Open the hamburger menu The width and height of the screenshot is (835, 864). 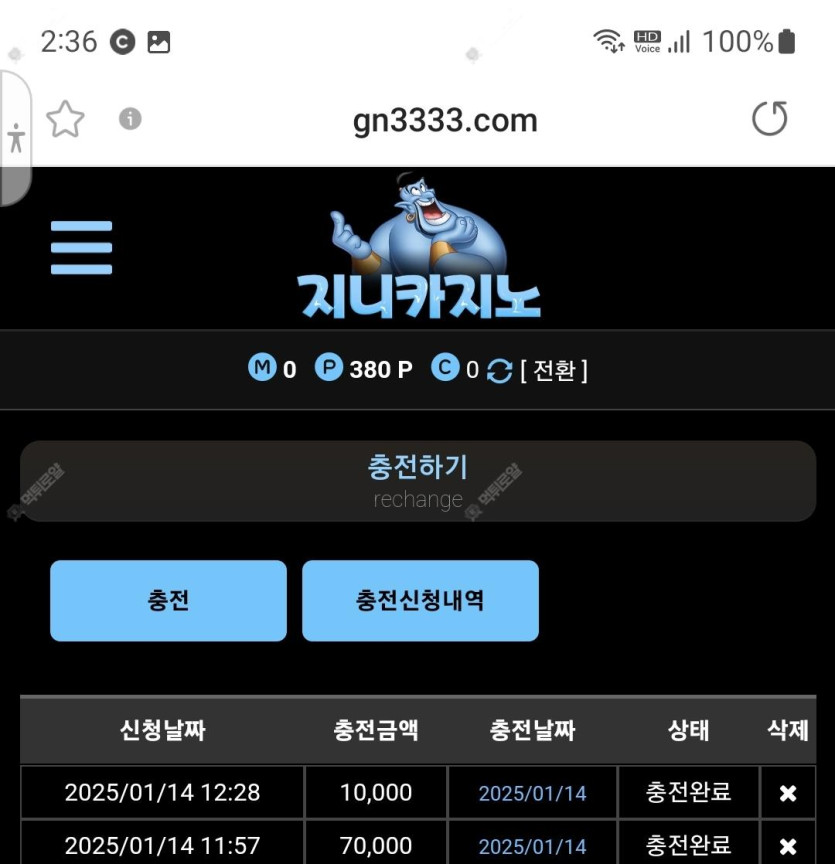point(81,247)
